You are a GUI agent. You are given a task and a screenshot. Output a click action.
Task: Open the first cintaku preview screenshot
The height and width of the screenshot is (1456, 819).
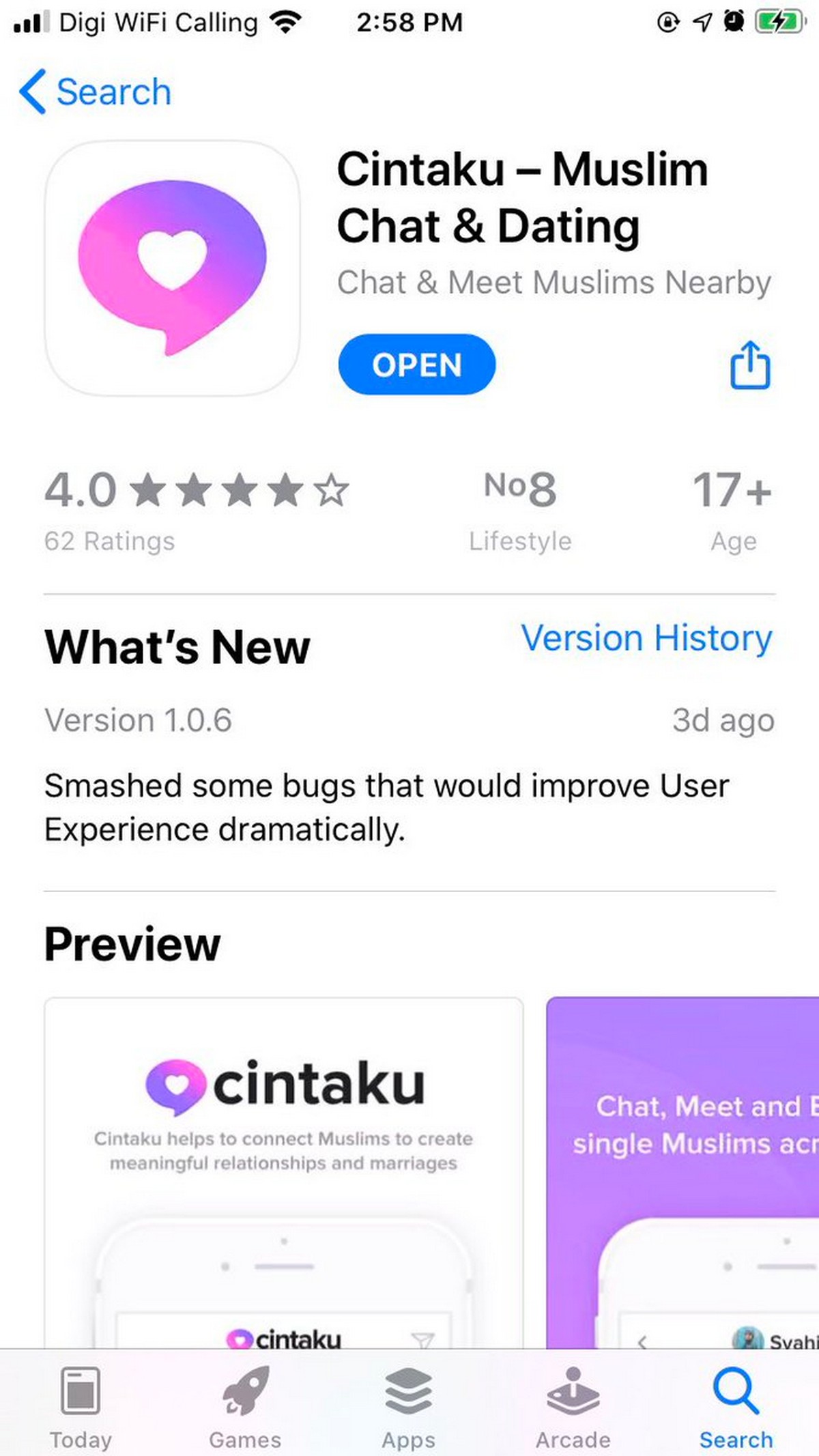pos(284,1173)
